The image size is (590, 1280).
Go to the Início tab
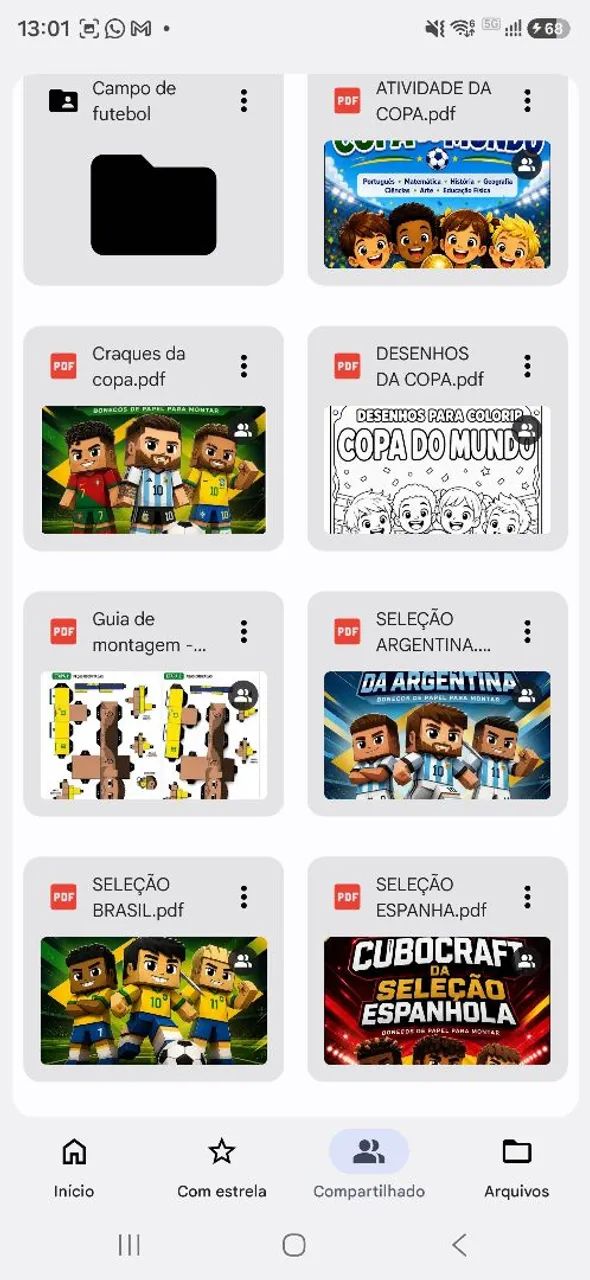click(74, 1166)
